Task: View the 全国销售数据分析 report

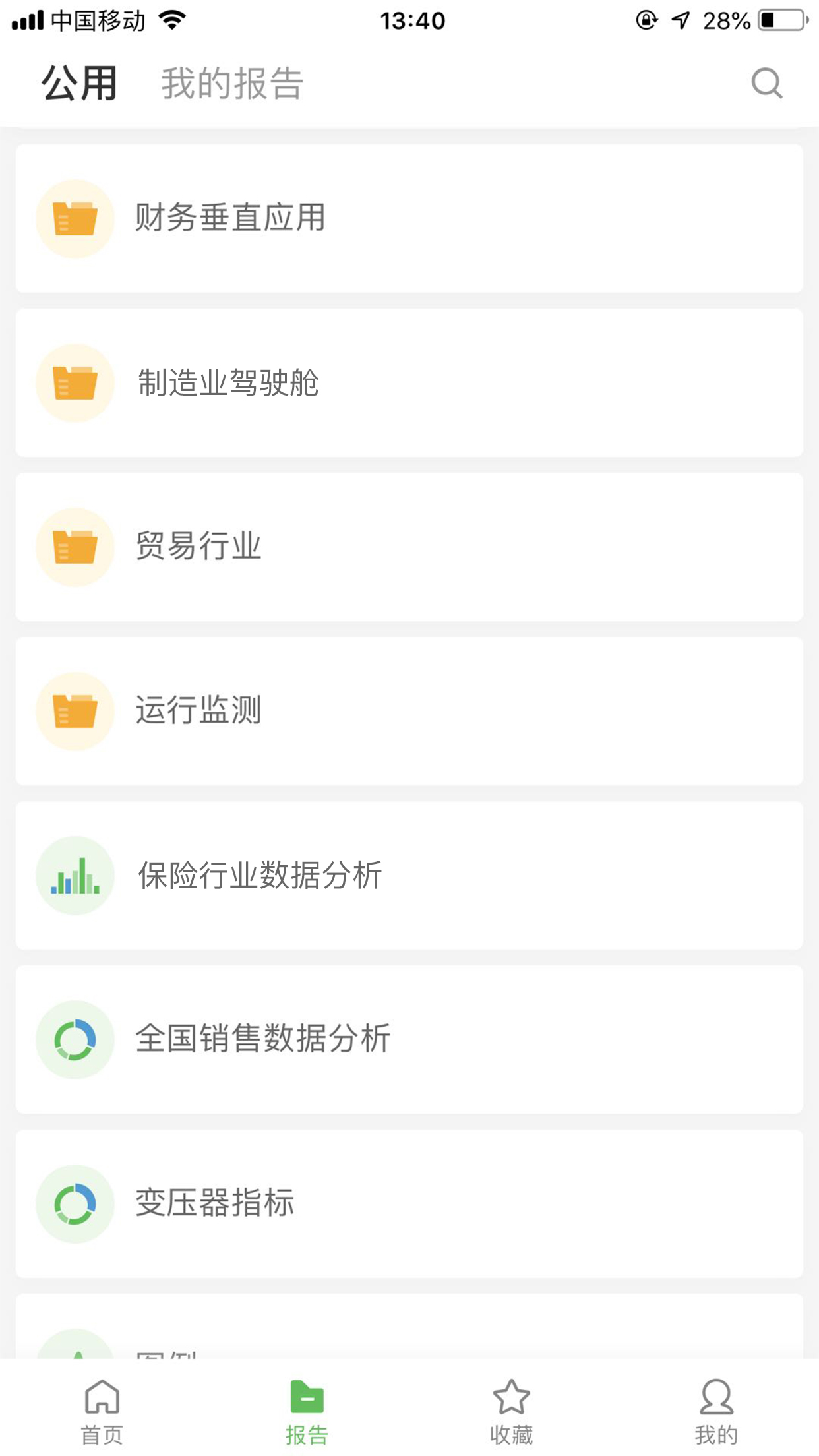Action: click(409, 1039)
